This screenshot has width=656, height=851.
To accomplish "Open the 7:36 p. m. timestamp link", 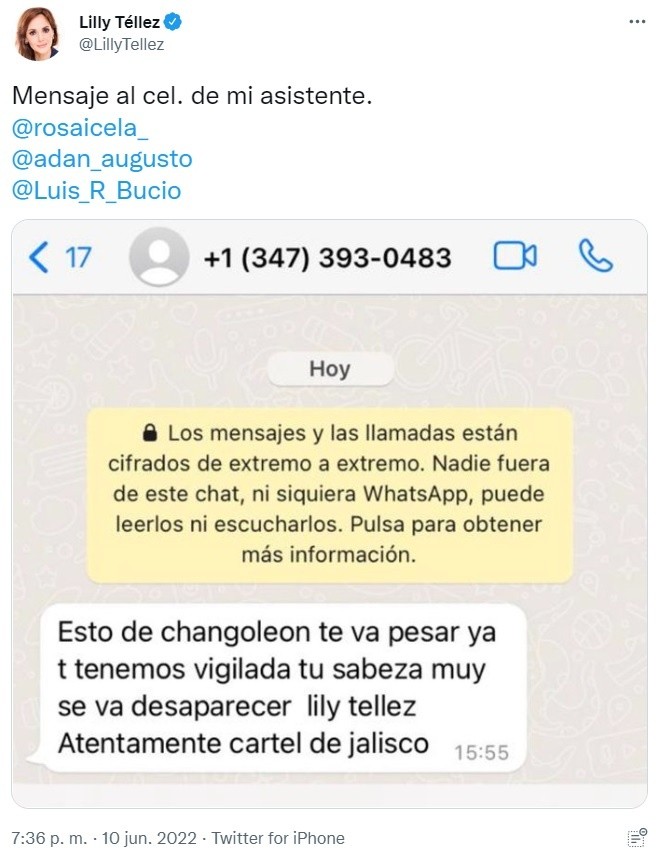I will 49,838.
